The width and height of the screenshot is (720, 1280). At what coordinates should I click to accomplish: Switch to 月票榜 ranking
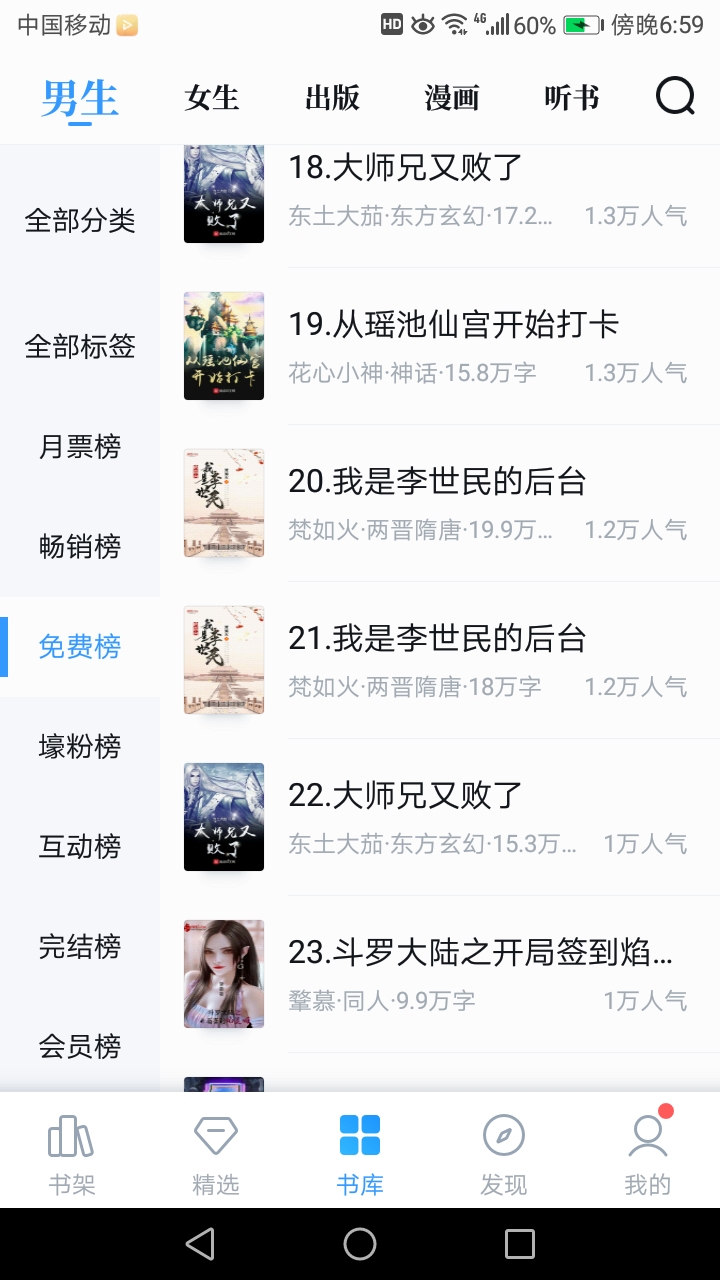[x=80, y=447]
